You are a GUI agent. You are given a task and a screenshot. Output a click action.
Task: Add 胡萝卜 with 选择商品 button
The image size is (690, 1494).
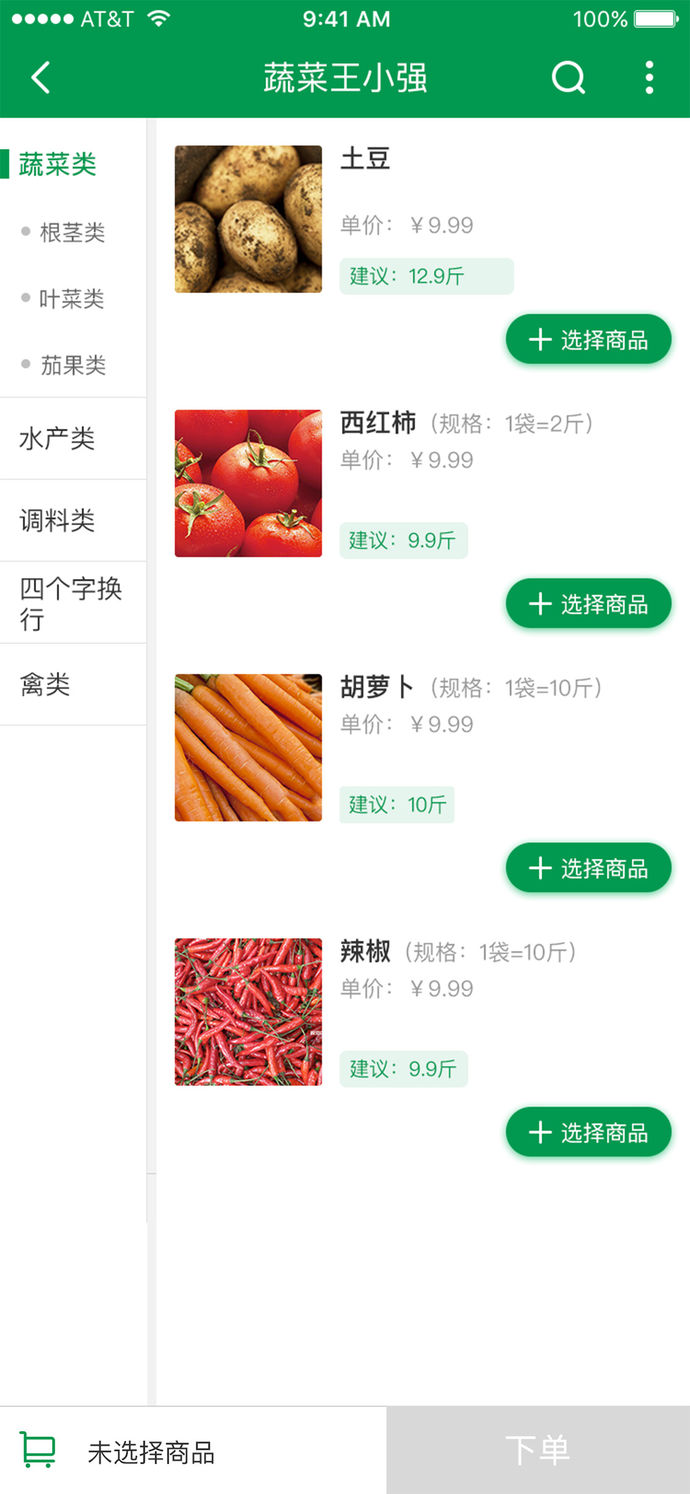(588, 868)
